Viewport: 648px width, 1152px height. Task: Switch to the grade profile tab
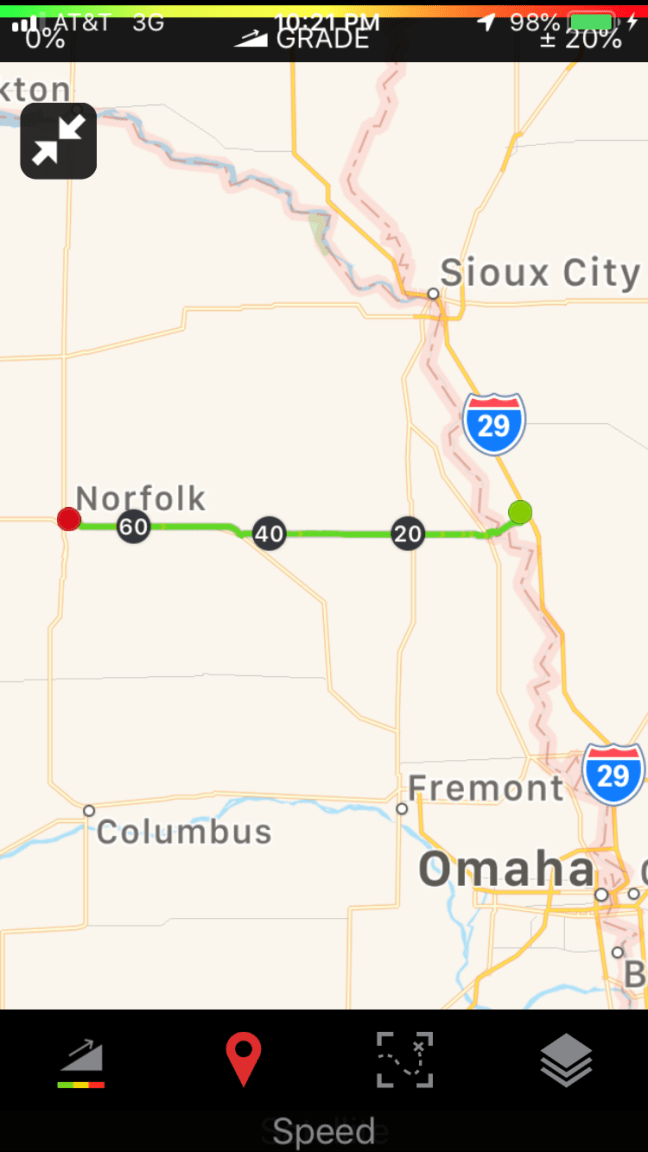pos(82,1062)
